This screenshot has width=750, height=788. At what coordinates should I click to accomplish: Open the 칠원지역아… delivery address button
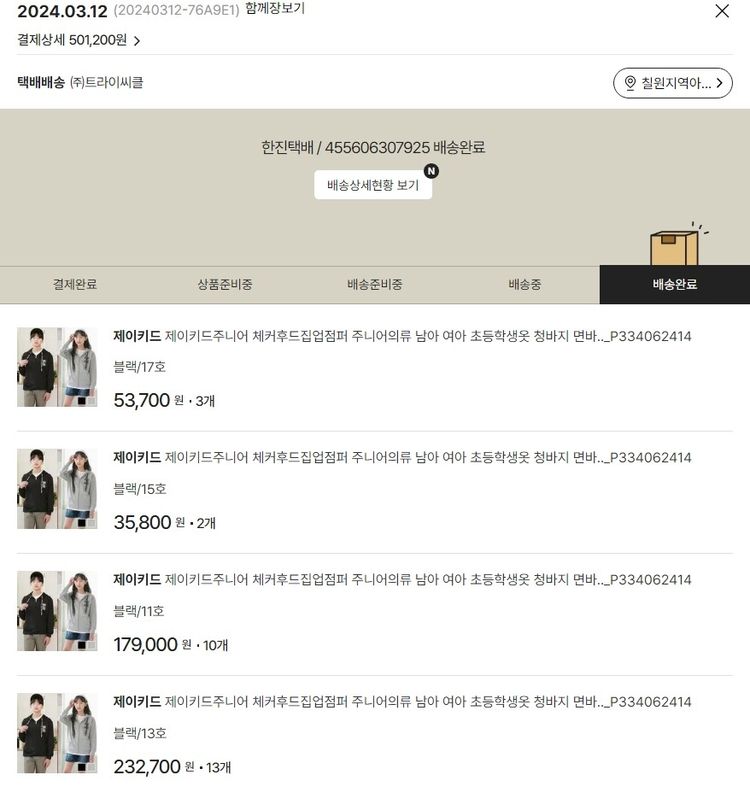[x=672, y=83]
